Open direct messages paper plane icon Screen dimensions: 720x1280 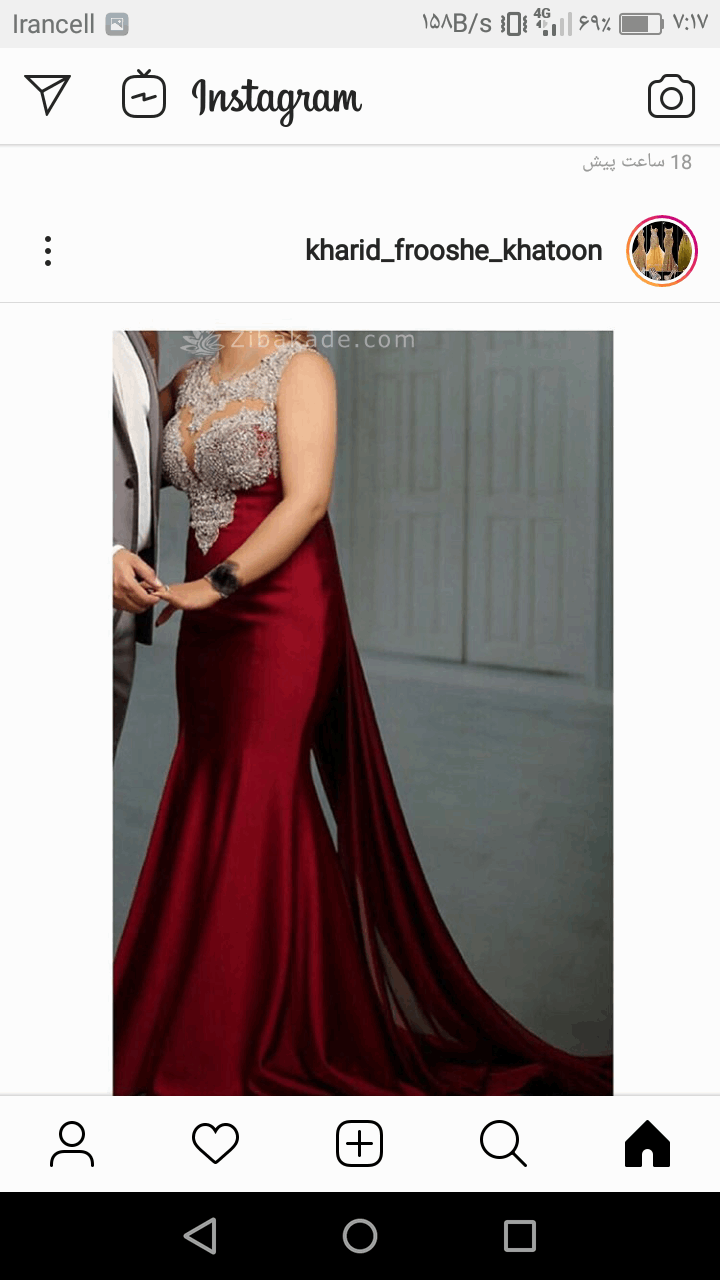(x=48, y=96)
